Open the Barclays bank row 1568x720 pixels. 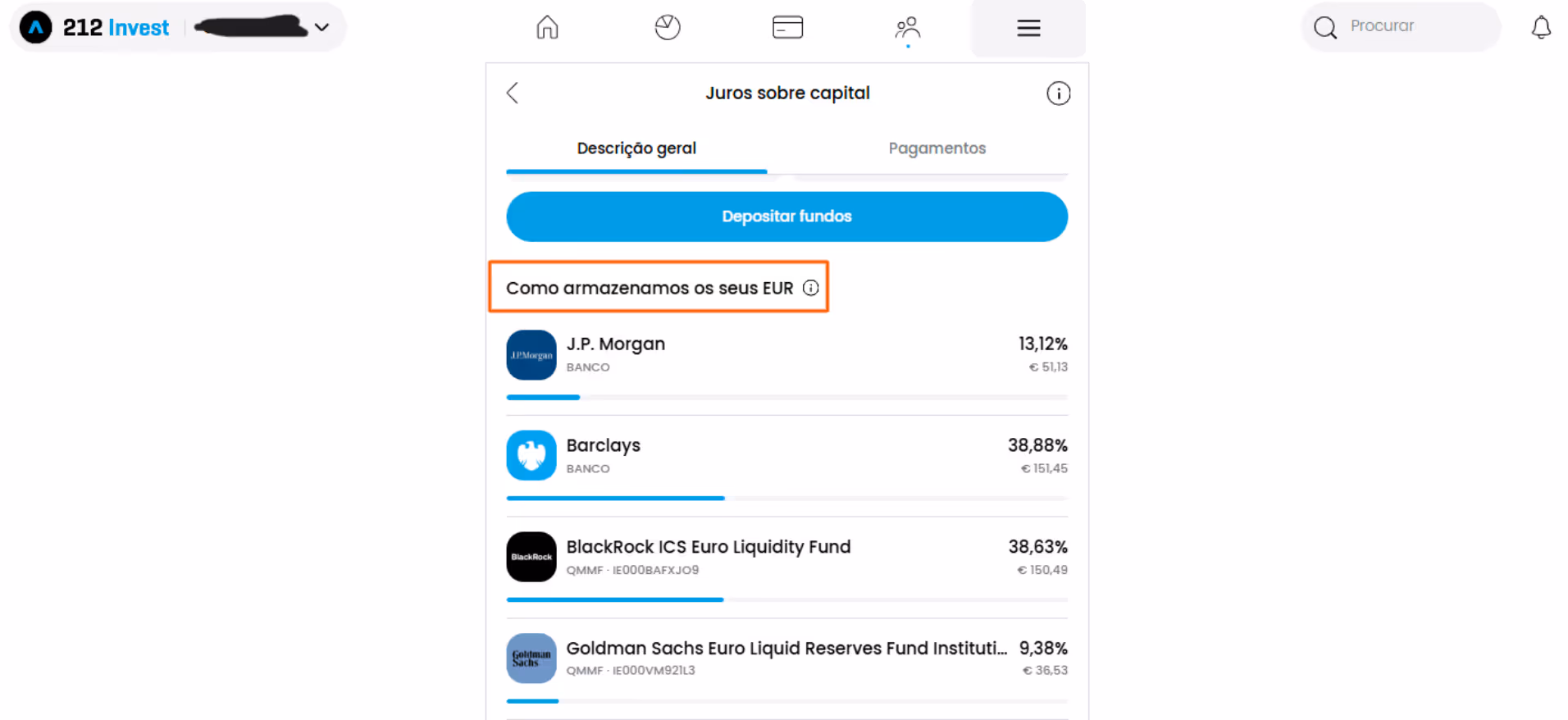(x=786, y=464)
